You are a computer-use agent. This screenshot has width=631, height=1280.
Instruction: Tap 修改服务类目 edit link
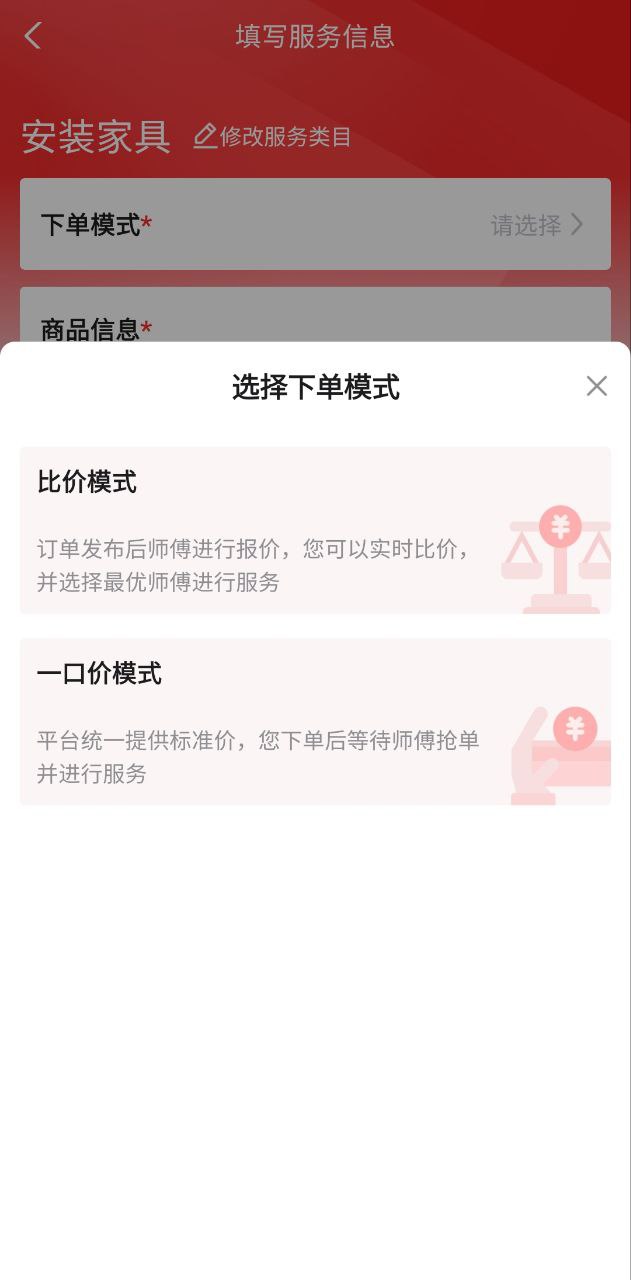(273, 137)
